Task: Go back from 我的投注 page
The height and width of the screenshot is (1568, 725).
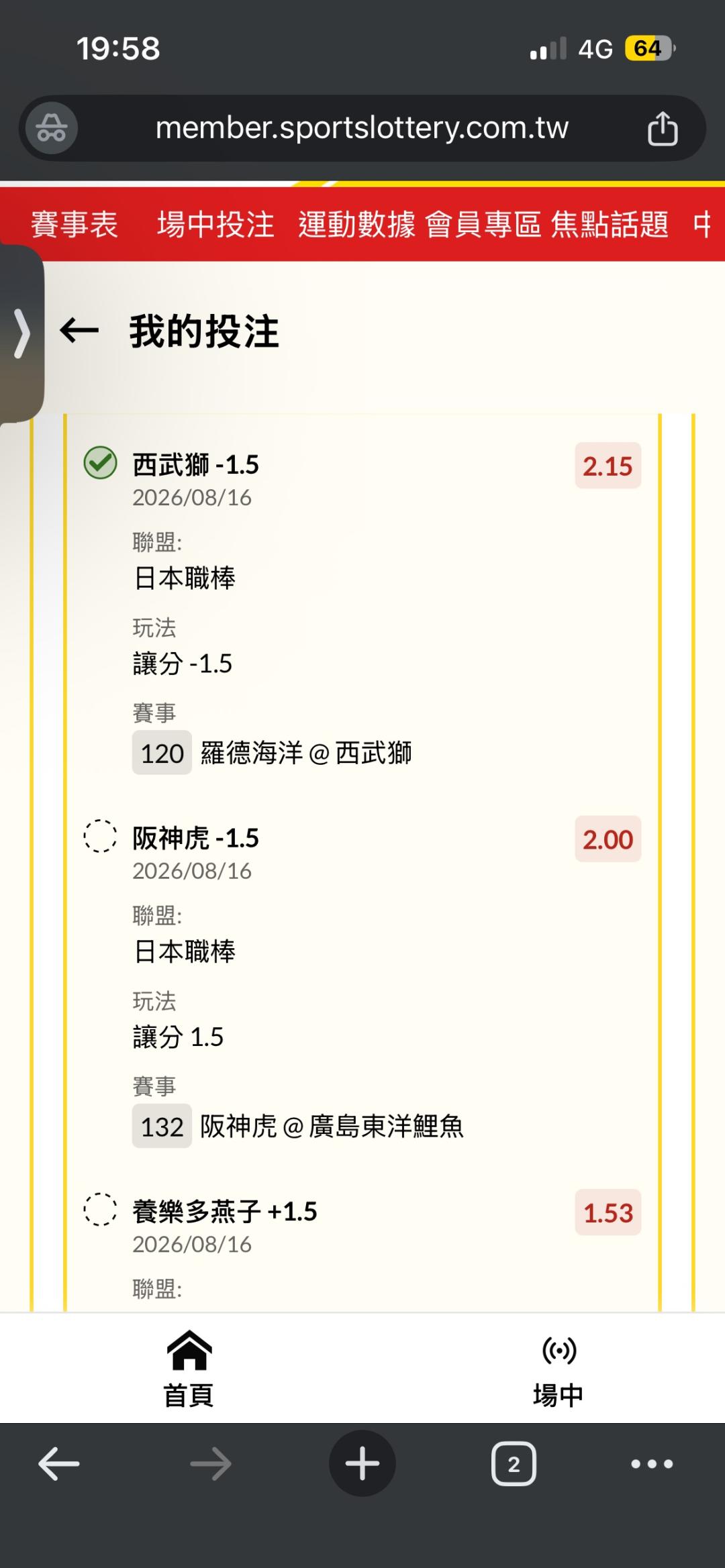Action: point(79,330)
